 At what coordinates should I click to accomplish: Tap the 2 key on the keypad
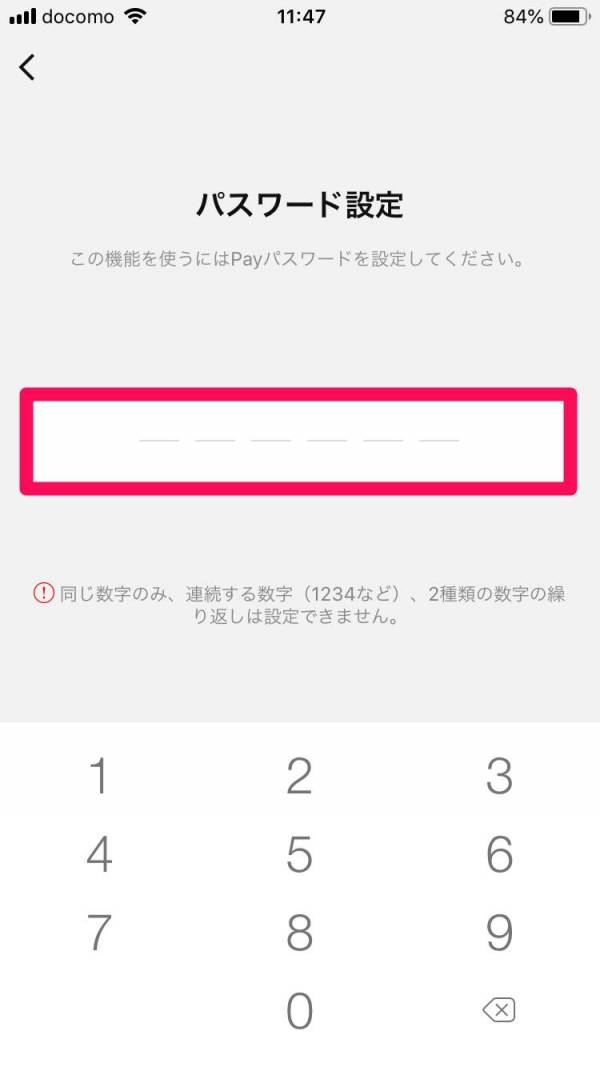click(x=299, y=776)
